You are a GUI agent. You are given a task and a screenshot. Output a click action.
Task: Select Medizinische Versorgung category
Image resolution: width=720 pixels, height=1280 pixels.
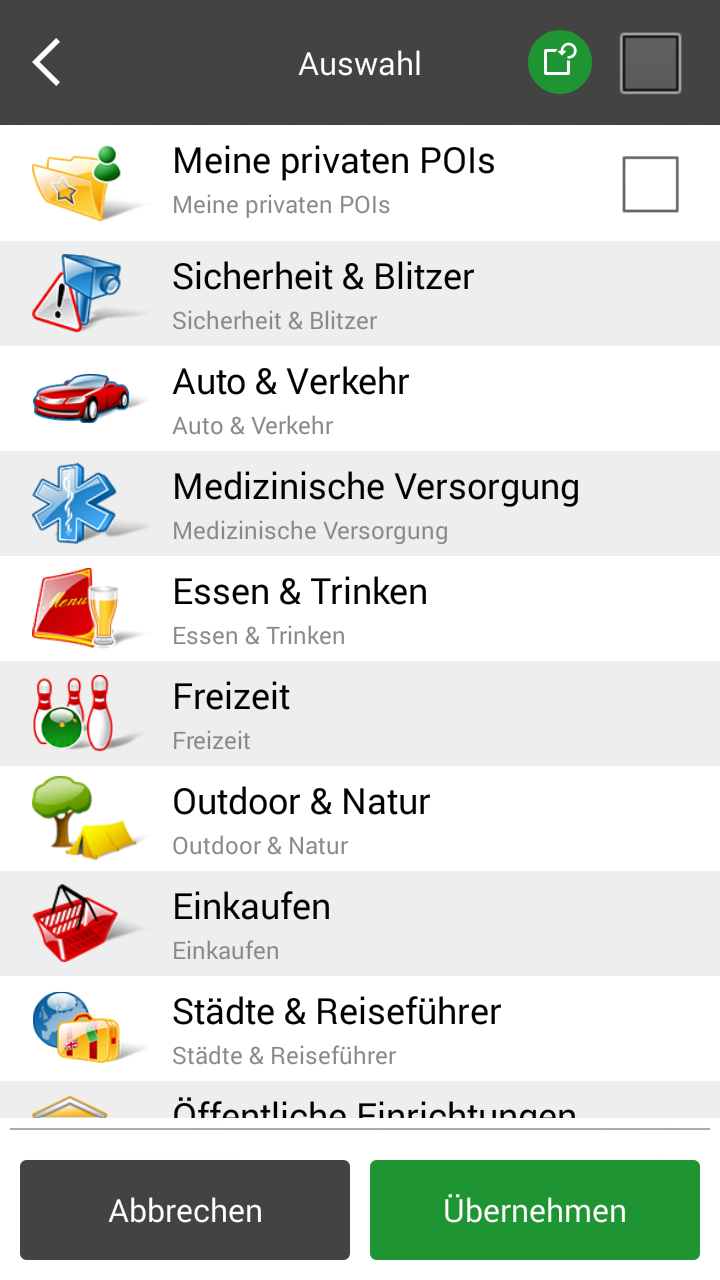click(360, 504)
